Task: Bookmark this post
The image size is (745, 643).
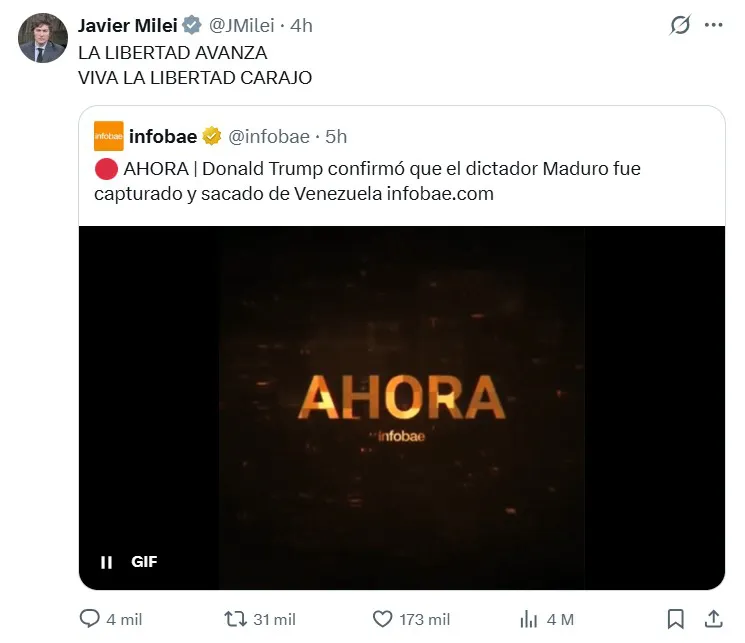Action: click(x=677, y=619)
